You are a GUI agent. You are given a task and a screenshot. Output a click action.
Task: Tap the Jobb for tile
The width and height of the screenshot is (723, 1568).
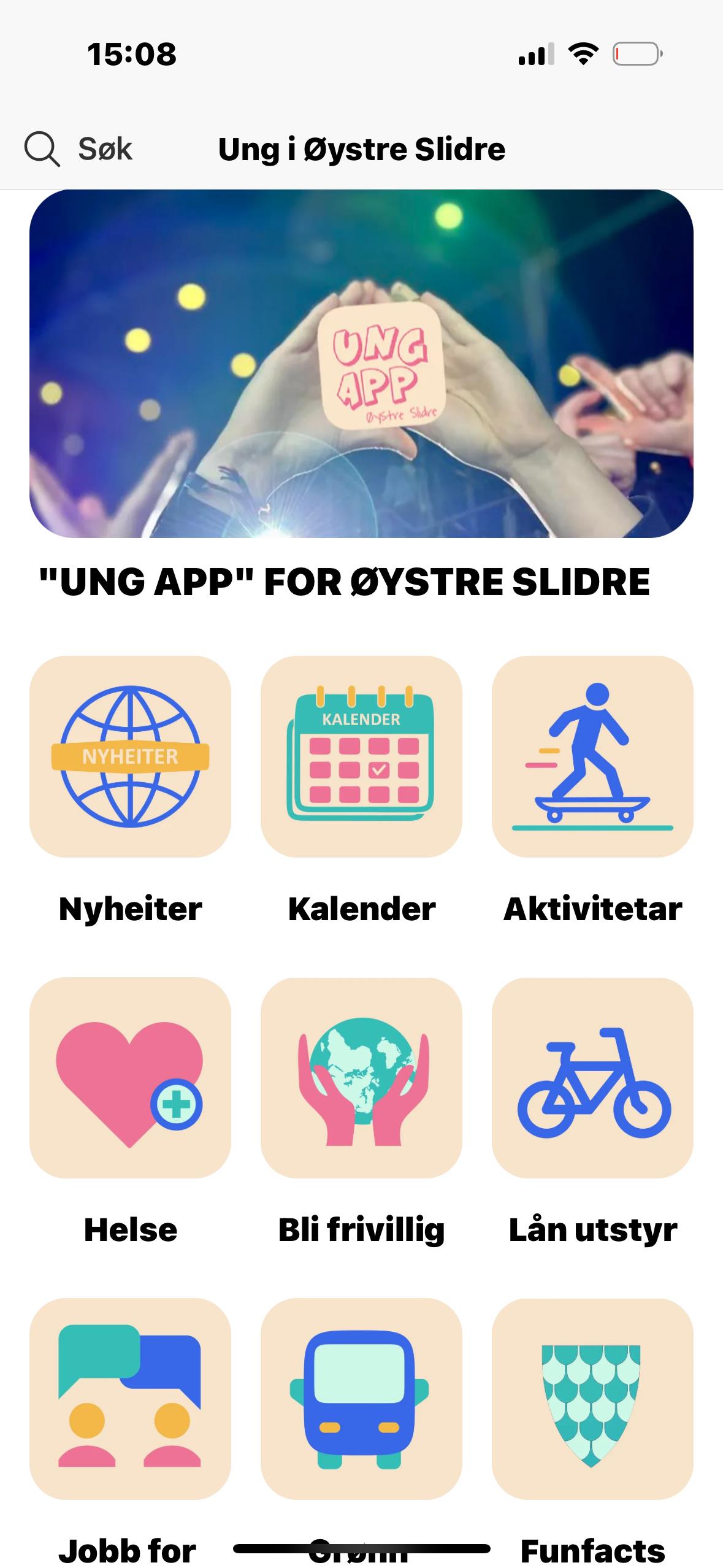point(130,1399)
